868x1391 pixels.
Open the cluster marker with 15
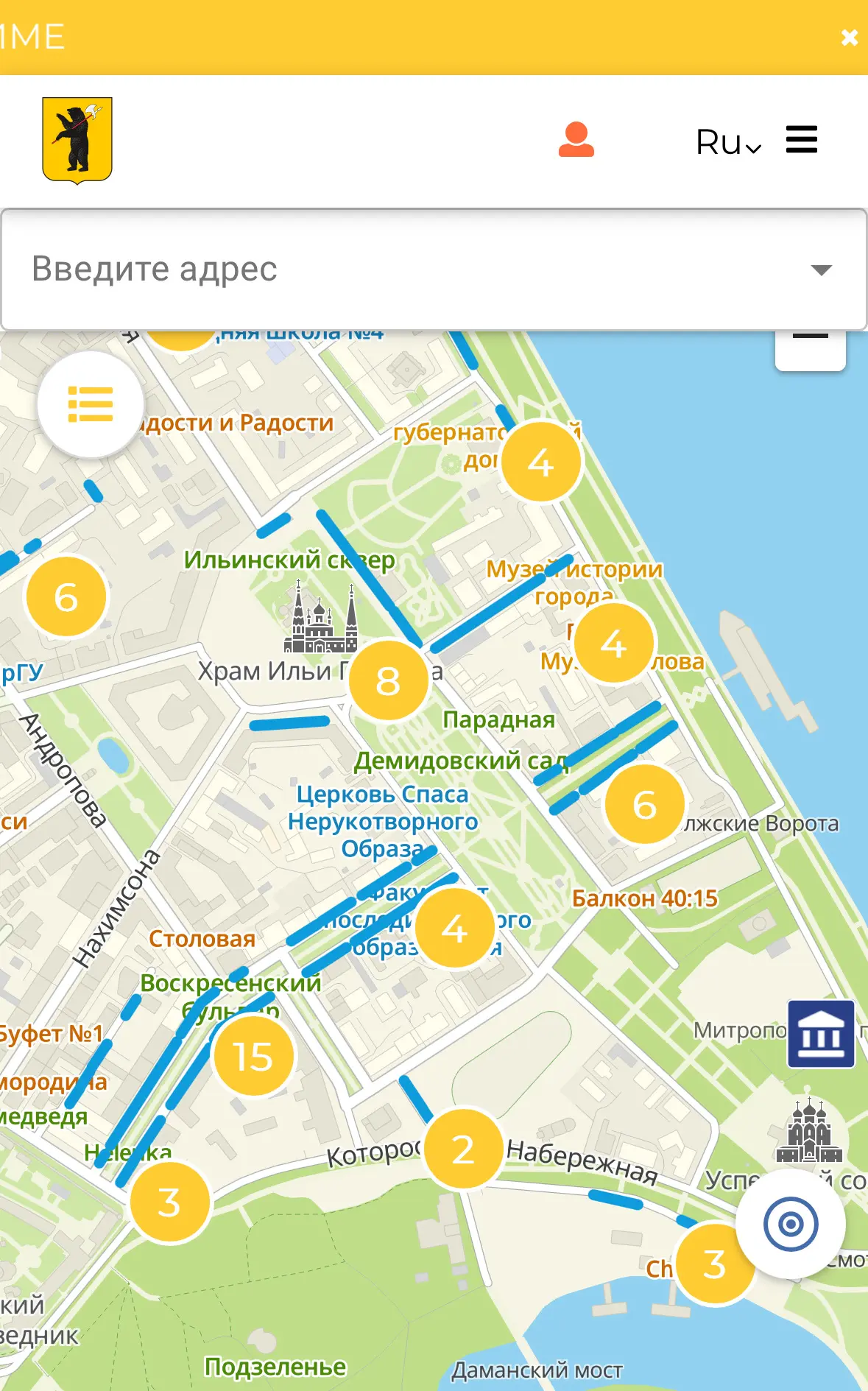point(253,1056)
